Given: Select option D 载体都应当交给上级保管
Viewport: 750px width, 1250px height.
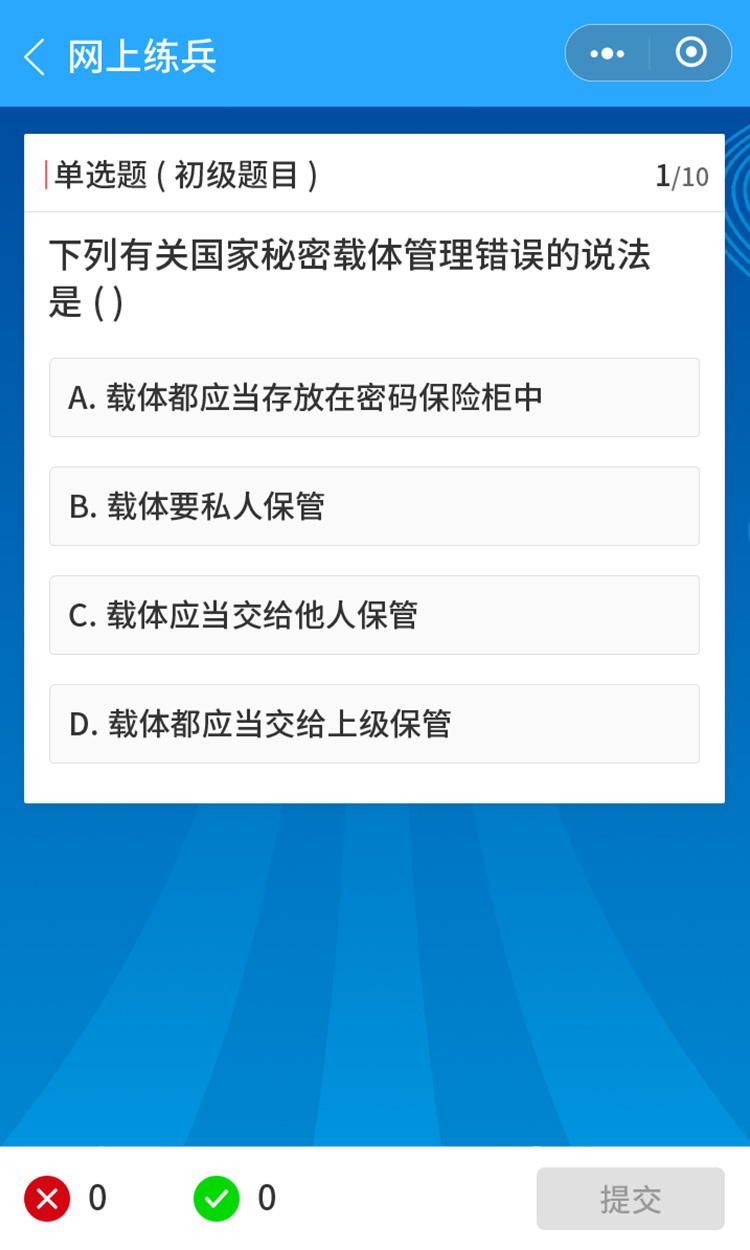Looking at the screenshot, I should pyautogui.click(x=374, y=724).
